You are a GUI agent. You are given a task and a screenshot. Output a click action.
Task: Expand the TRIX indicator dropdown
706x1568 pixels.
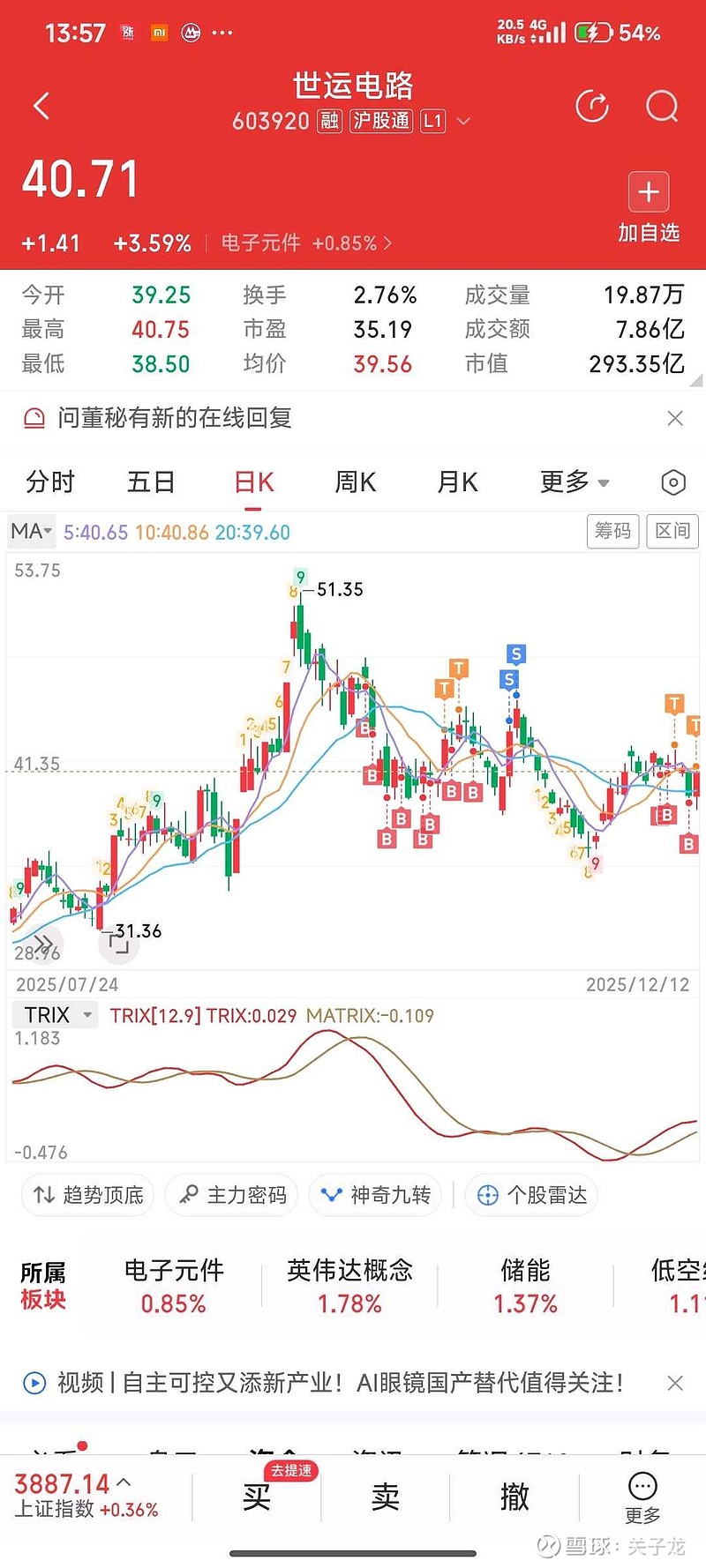tap(55, 1015)
